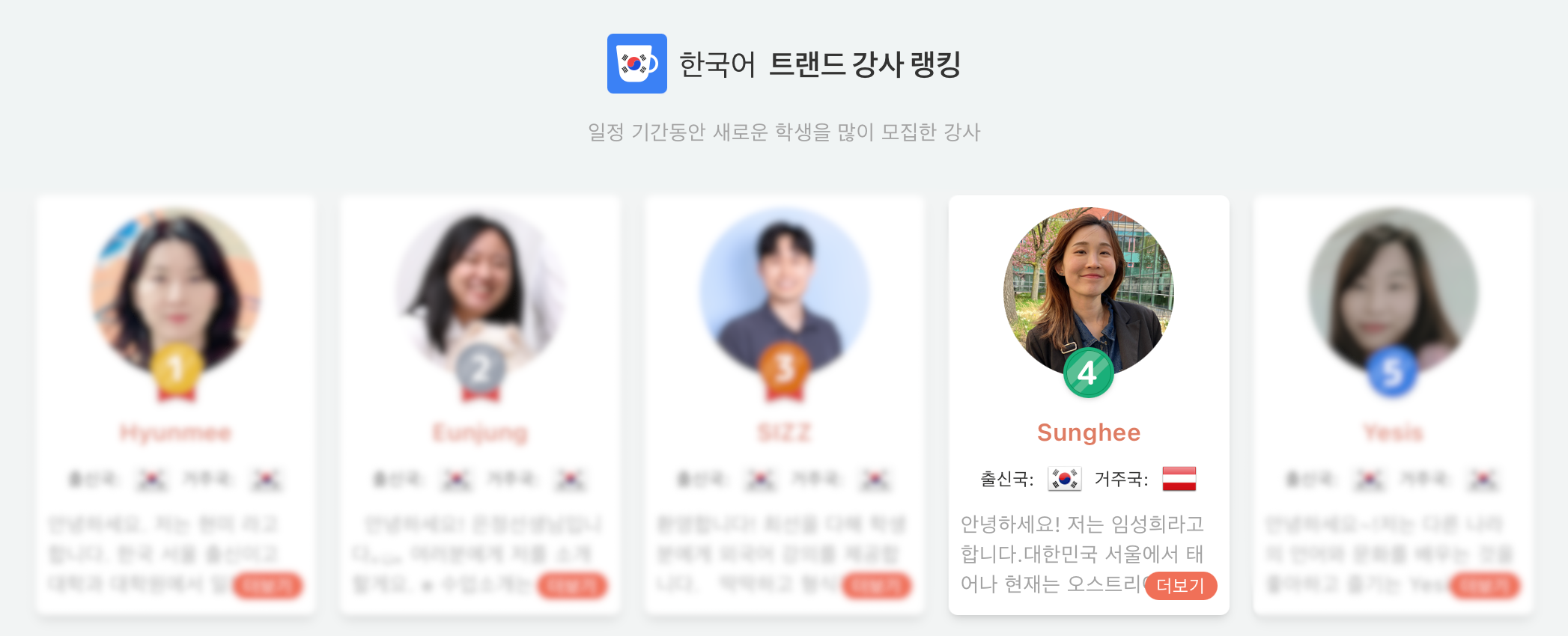The height and width of the screenshot is (636, 1568).
Task: Open SIZZ's tutor profile name link
Action: point(784,432)
